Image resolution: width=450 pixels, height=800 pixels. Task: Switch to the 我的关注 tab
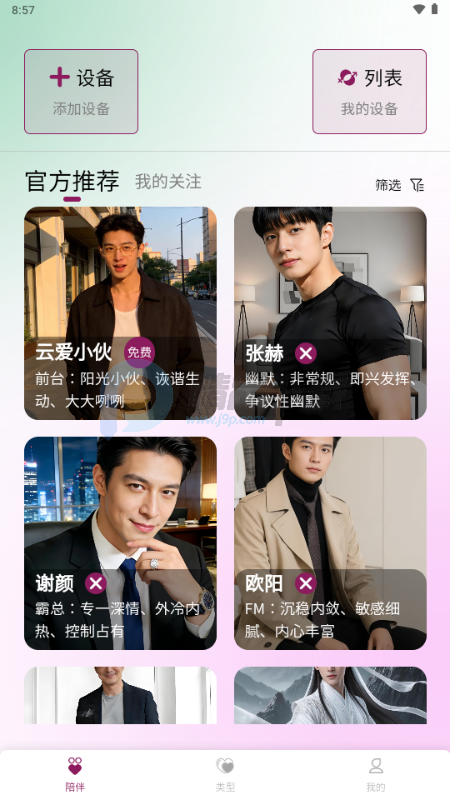[168, 182]
